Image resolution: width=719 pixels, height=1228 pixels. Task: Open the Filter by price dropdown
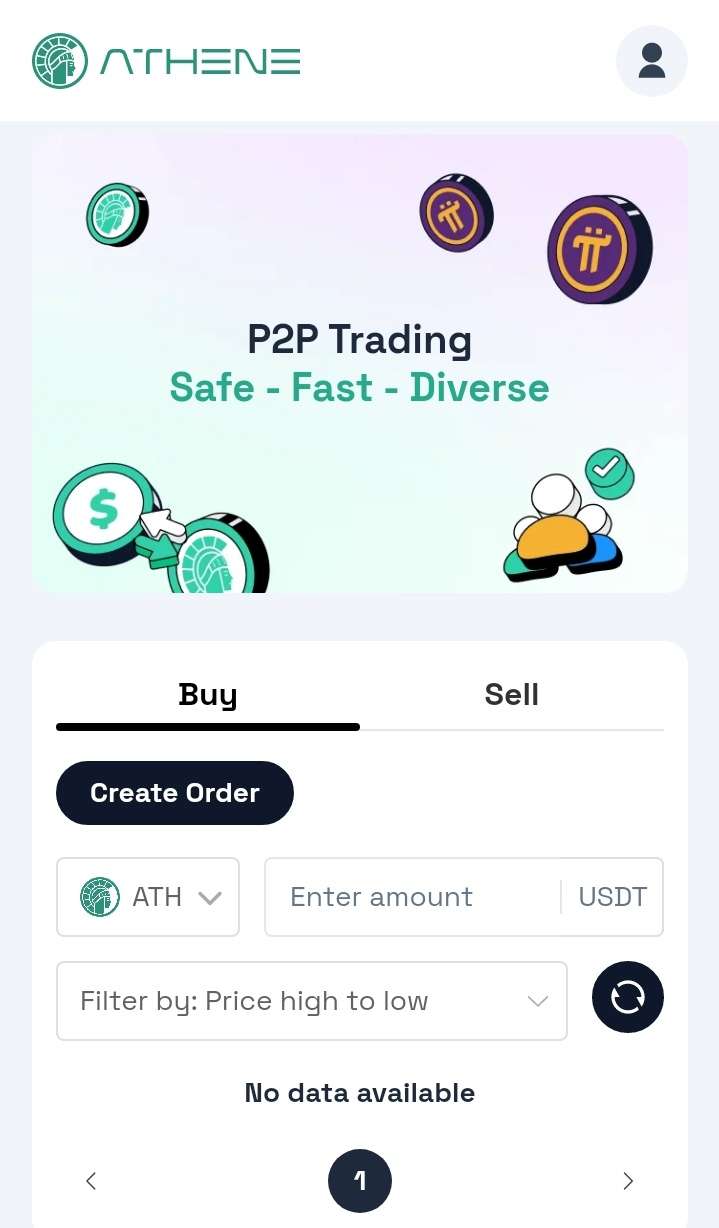click(x=312, y=1001)
